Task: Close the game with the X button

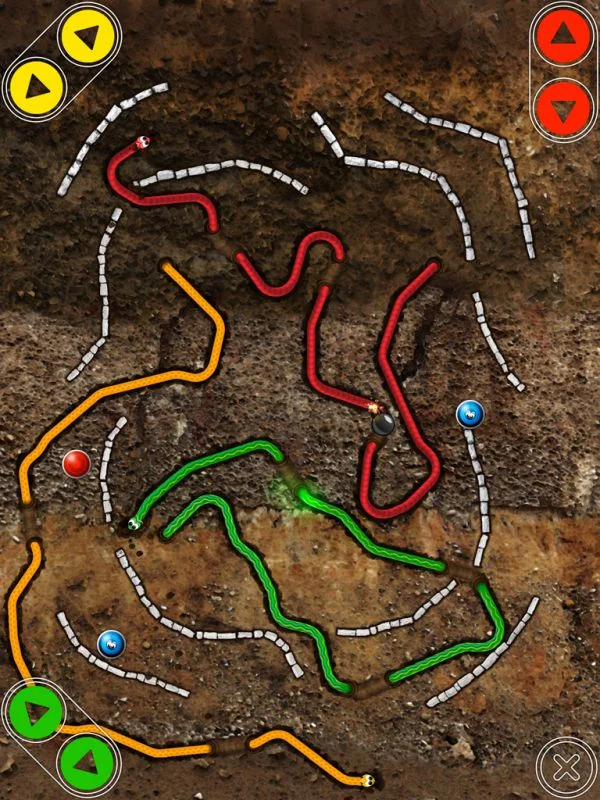Action: (566, 767)
